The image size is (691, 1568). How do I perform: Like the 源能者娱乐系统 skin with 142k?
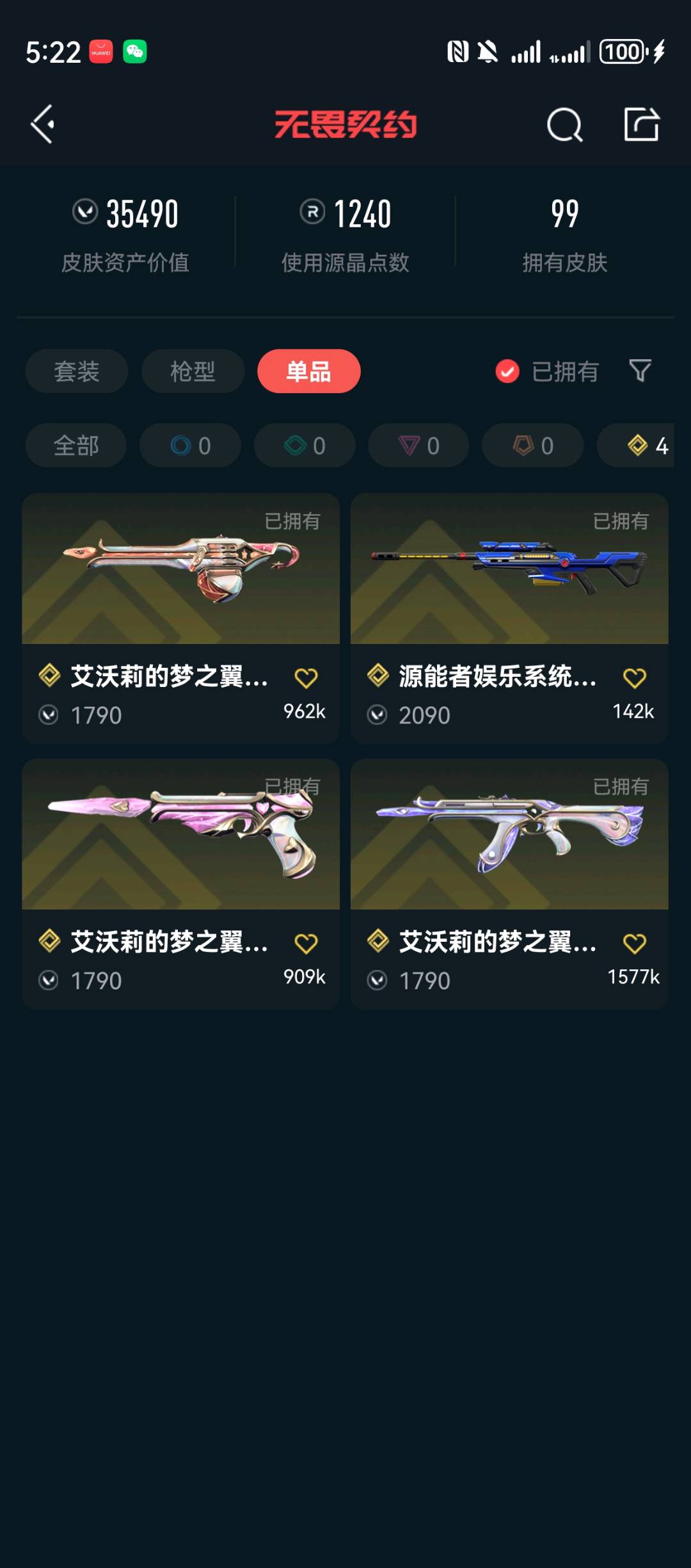634,678
